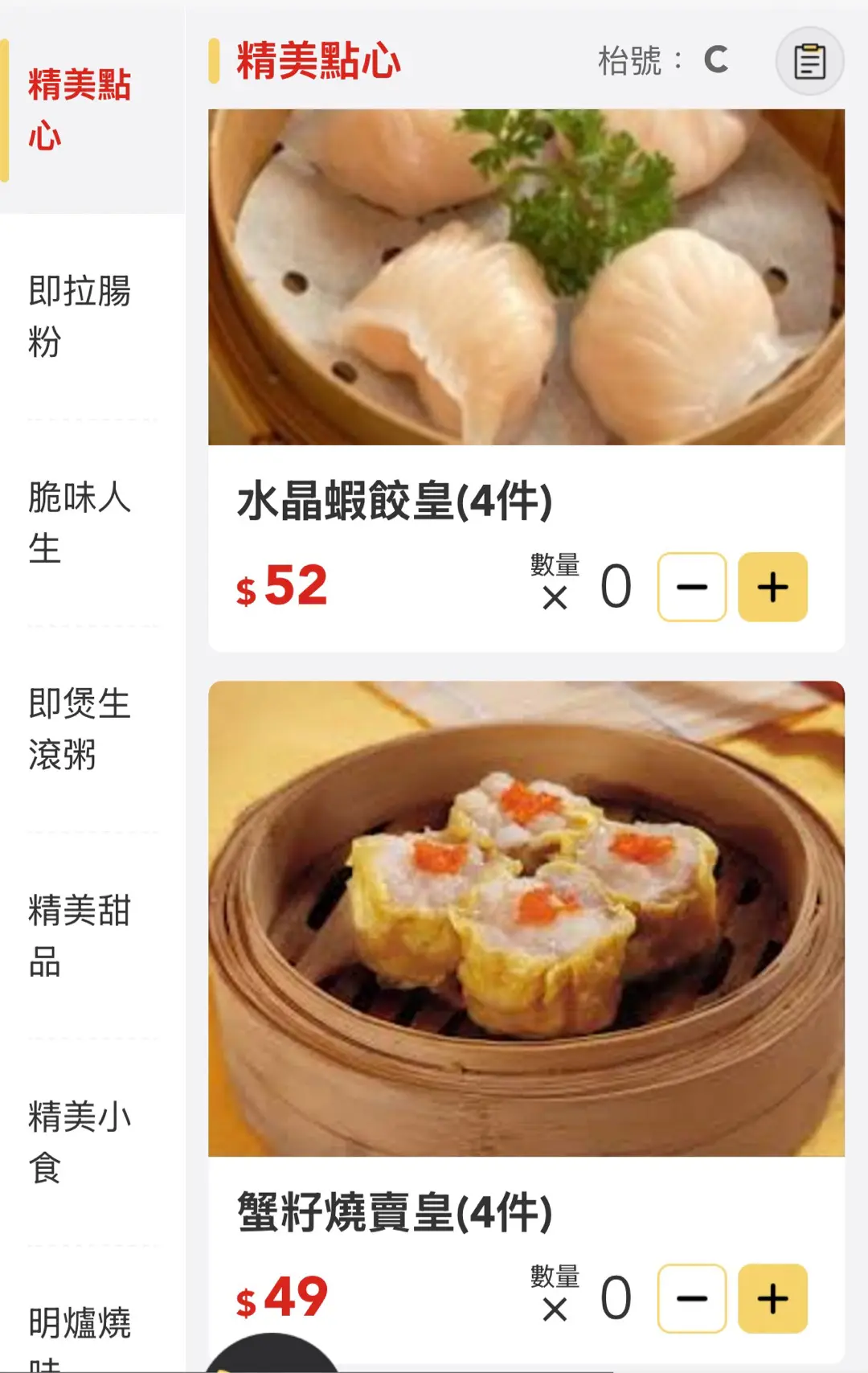Open the 明爐燒味 category
868x1373 pixels.
(x=80, y=1334)
